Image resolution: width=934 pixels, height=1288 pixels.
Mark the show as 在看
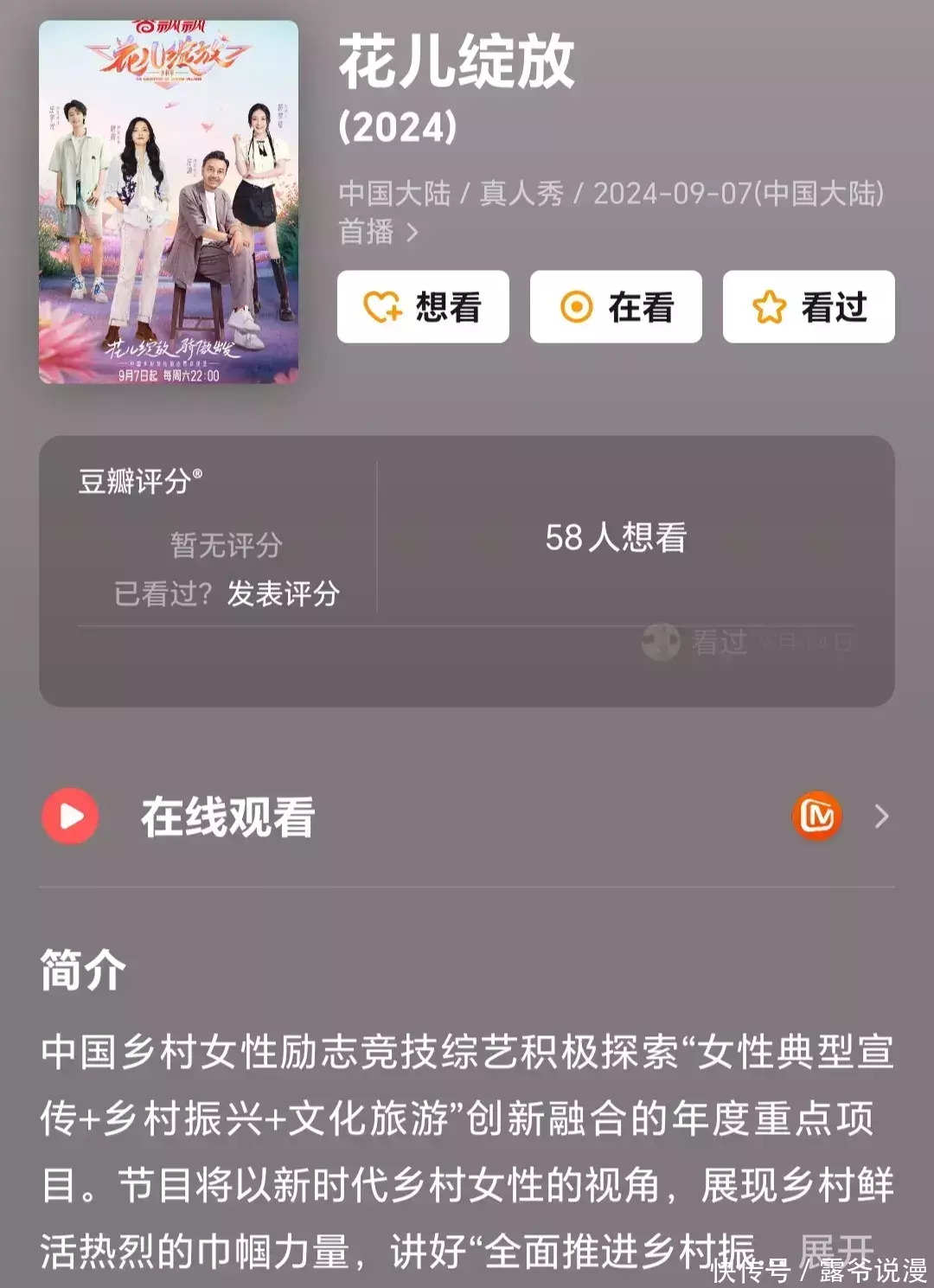point(616,307)
